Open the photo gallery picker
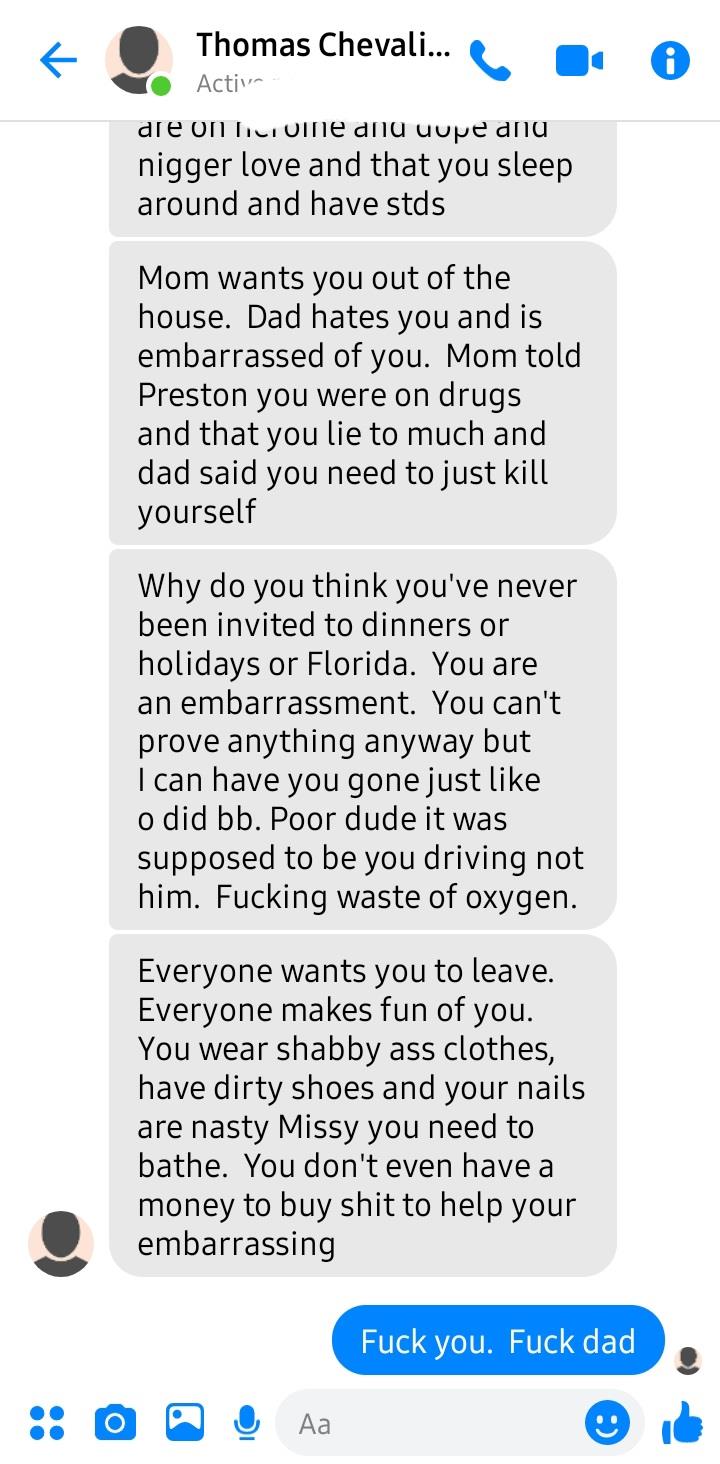Image resolution: width=720 pixels, height=1464 pixels. [185, 1422]
